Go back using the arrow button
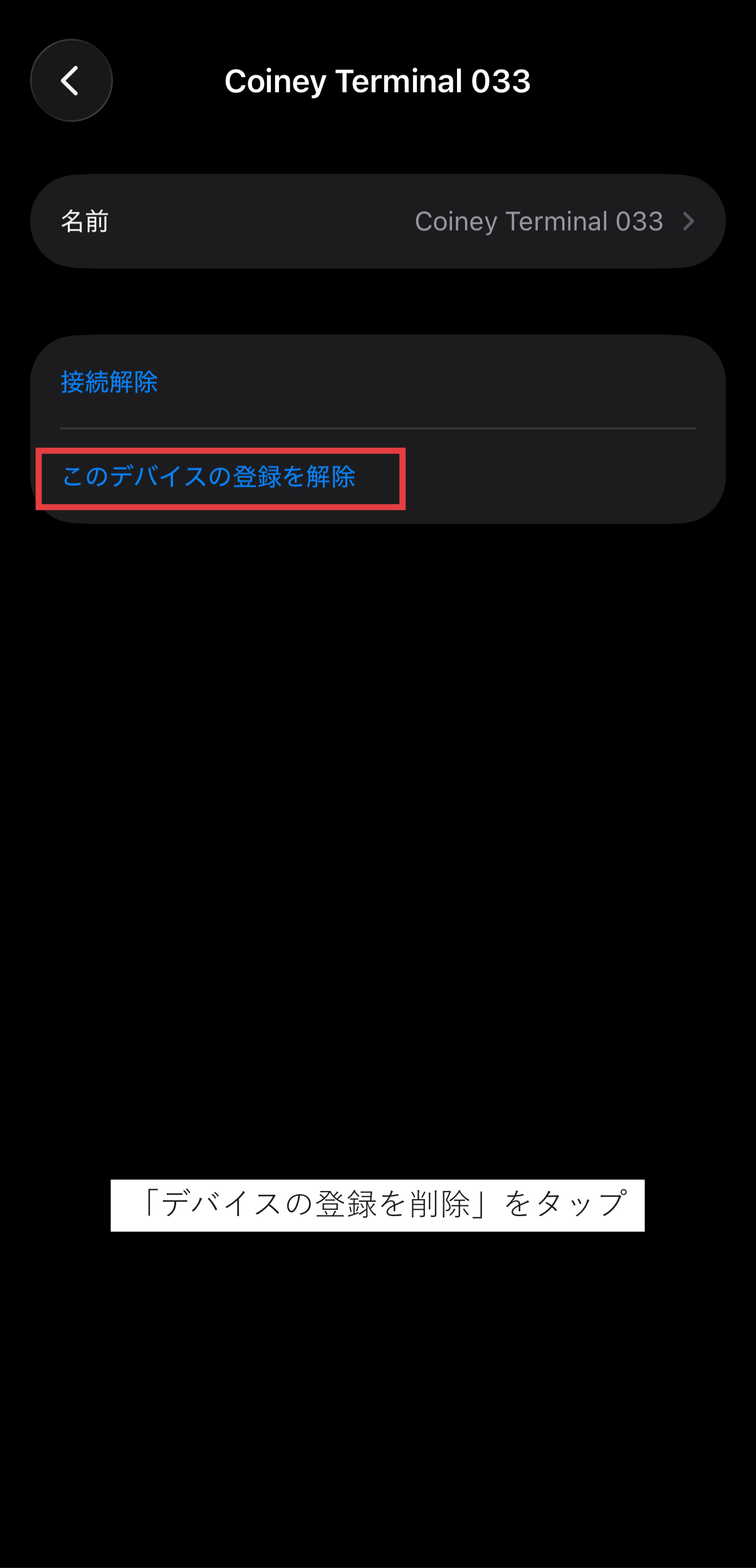This screenshot has width=756, height=1568. pos(71,80)
